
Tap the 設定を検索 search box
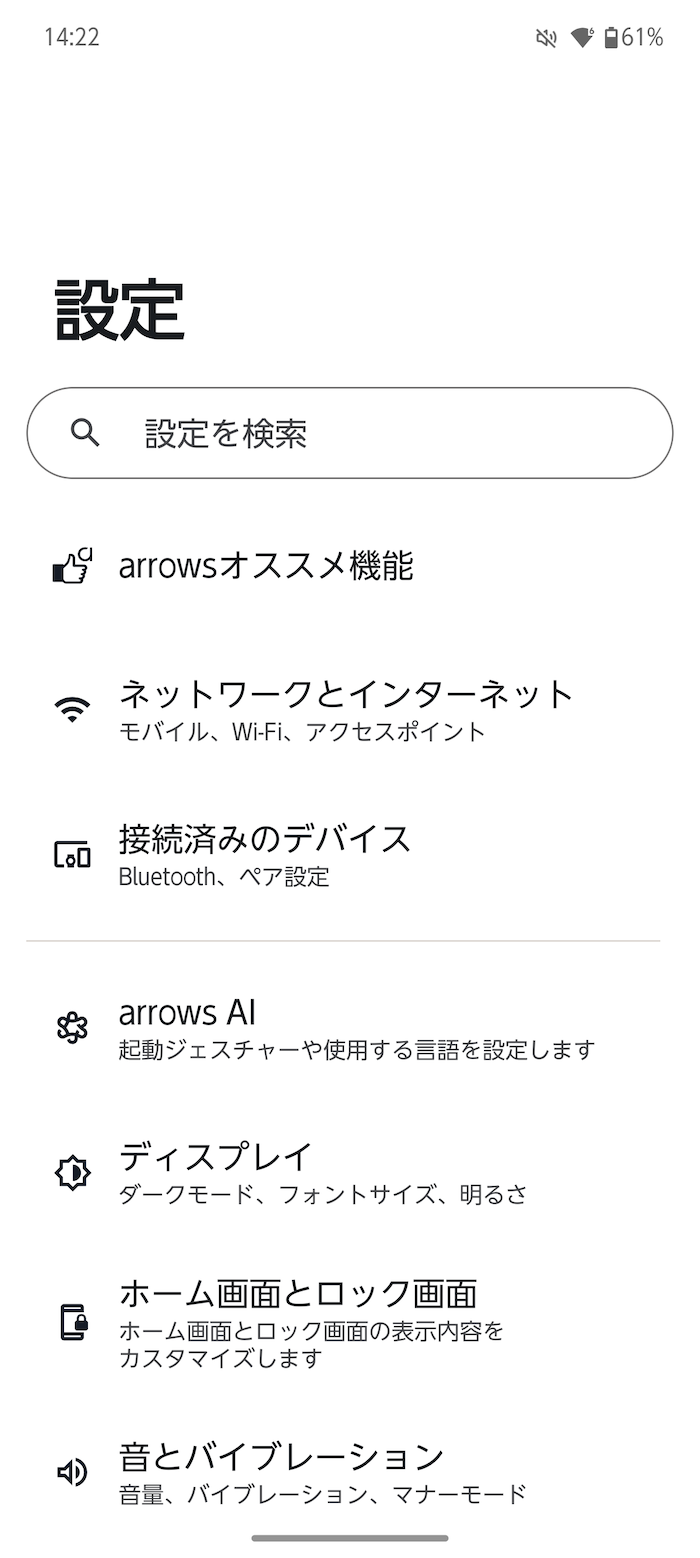pos(349,433)
